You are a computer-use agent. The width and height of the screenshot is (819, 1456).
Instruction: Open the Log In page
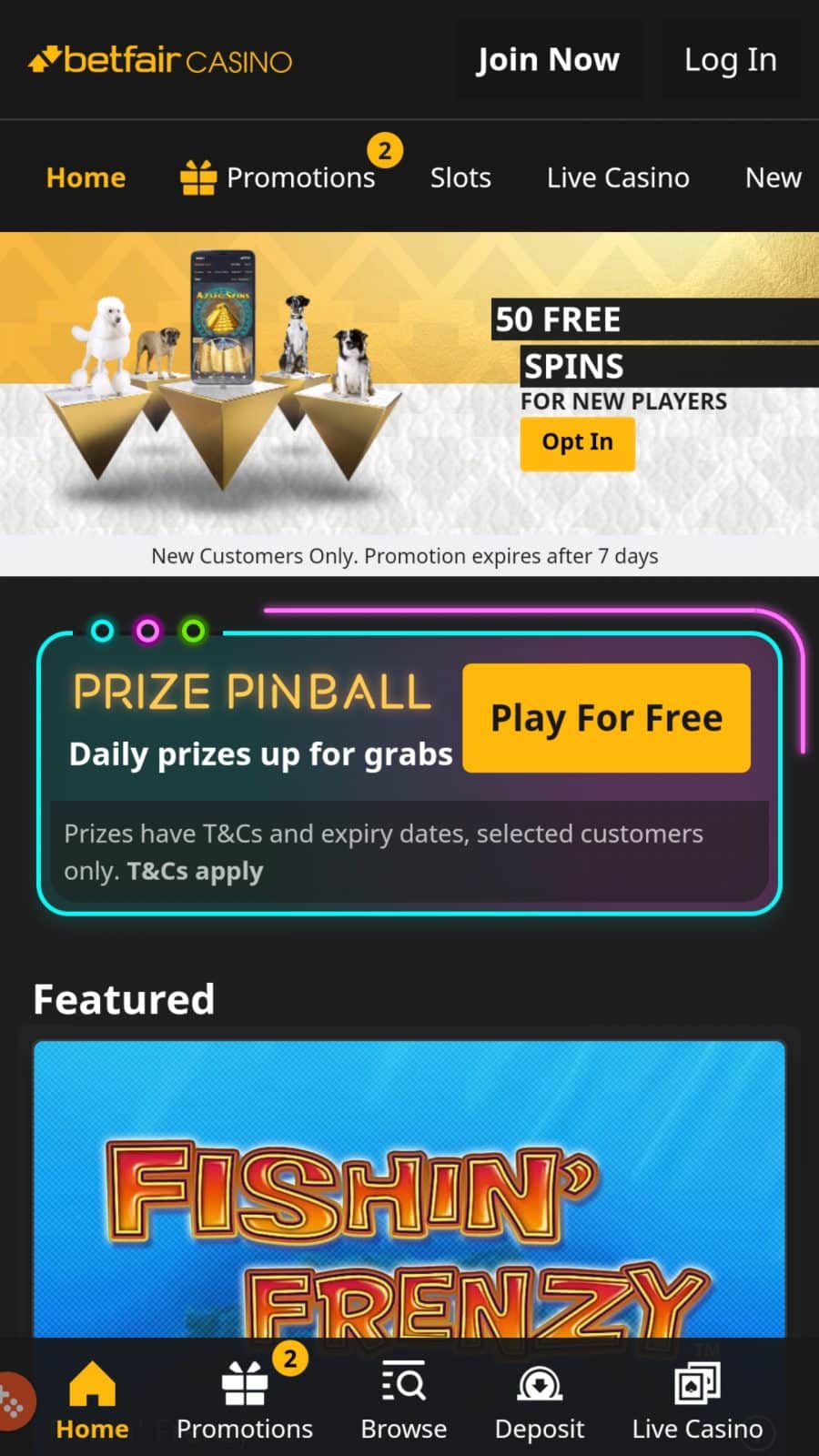coord(731,60)
